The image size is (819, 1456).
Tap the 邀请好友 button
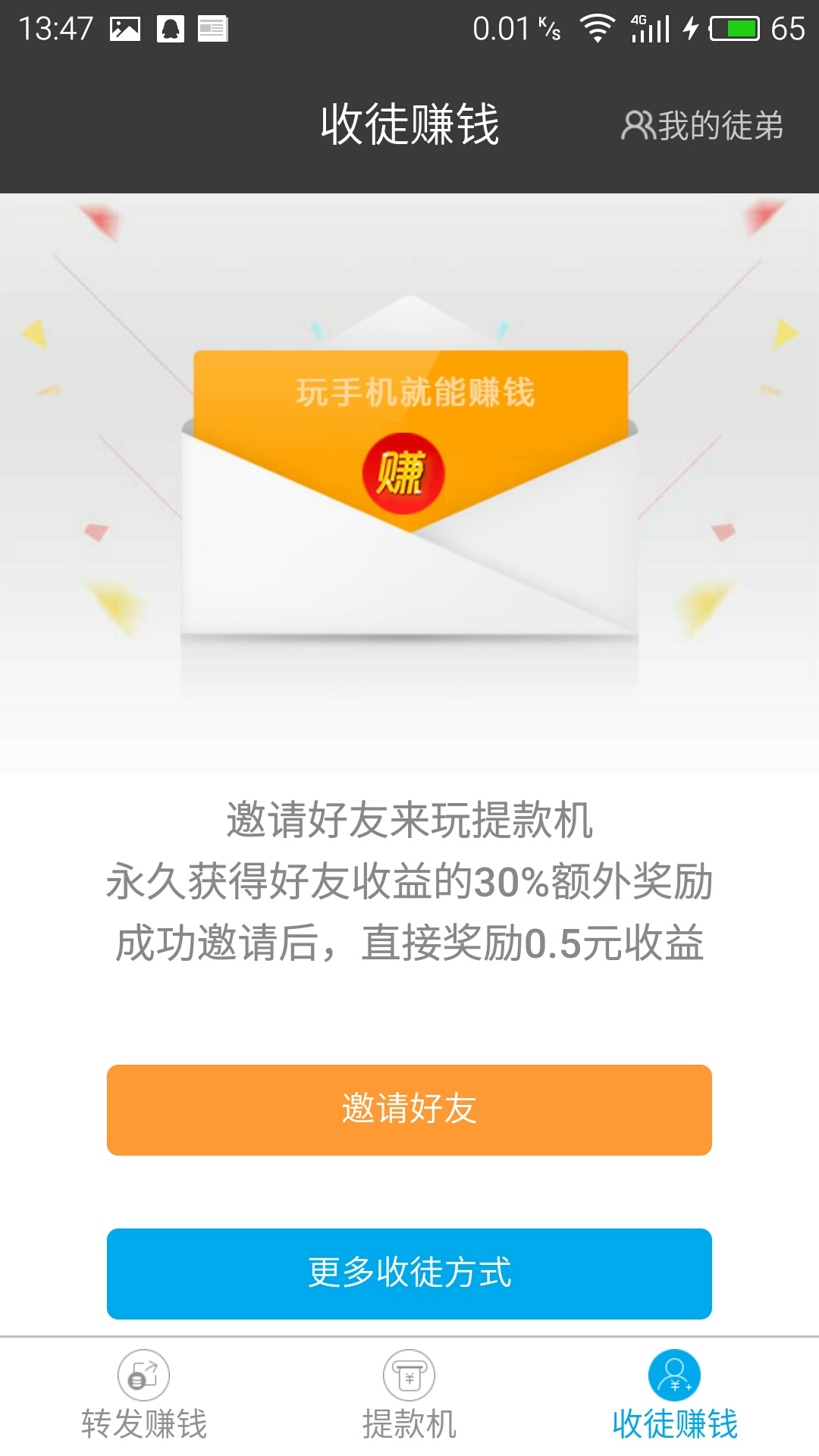pos(409,1109)
